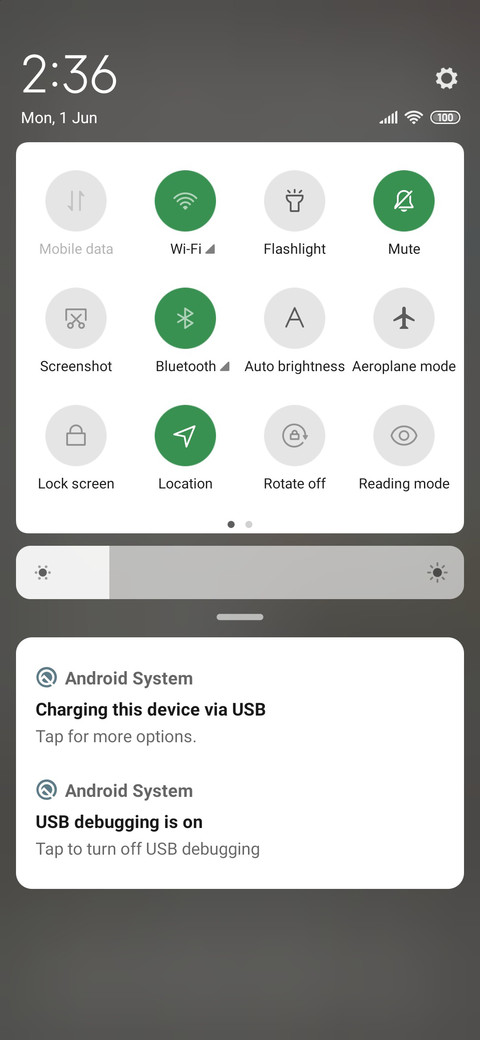Set brightness to the slider midpoint
This screenshot has height=1040, width=480.
[240, 572]
